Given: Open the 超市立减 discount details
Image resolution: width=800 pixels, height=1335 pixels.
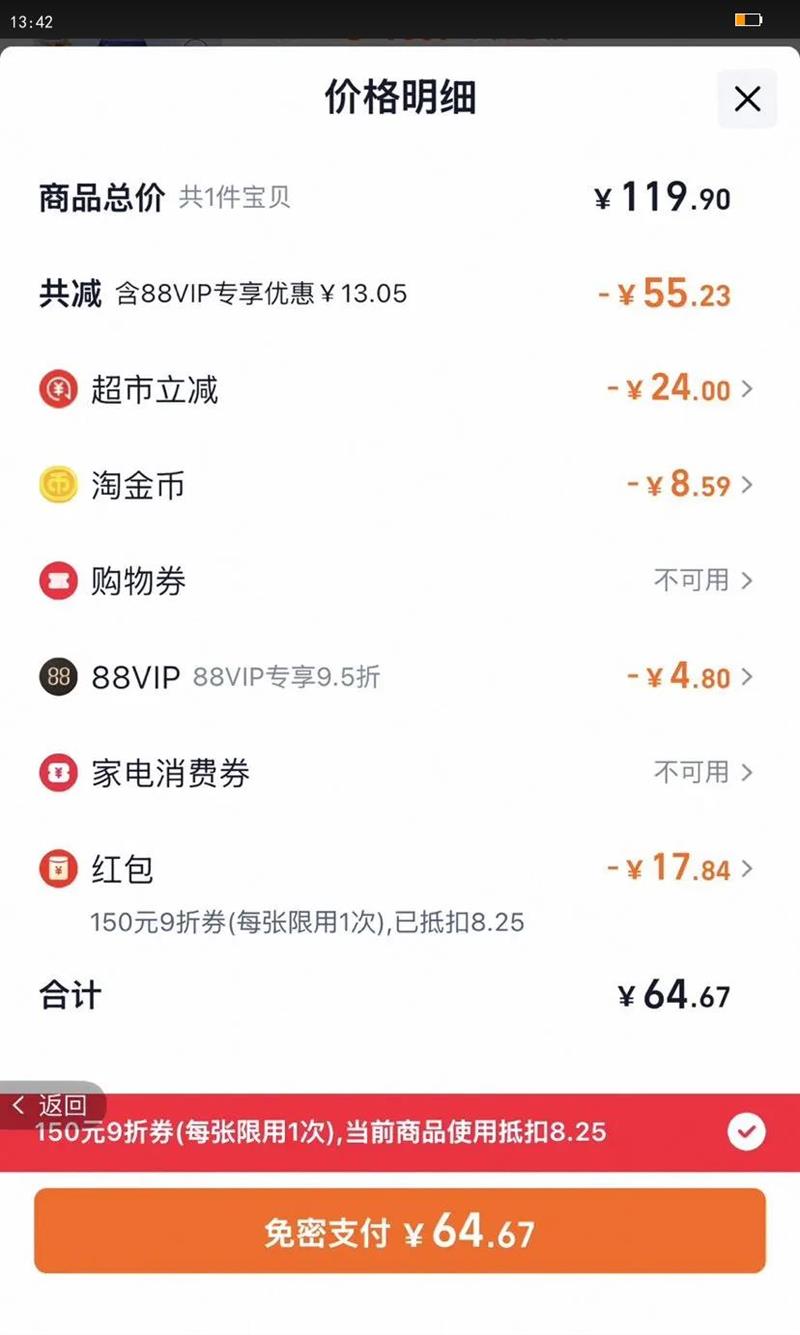Looking at the screenshot, I should pos(746,389).
